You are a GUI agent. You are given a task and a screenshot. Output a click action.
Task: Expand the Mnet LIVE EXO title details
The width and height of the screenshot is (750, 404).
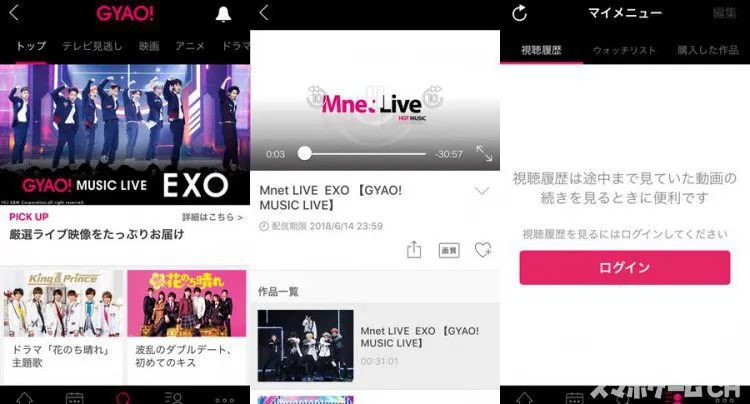[482, 190]
